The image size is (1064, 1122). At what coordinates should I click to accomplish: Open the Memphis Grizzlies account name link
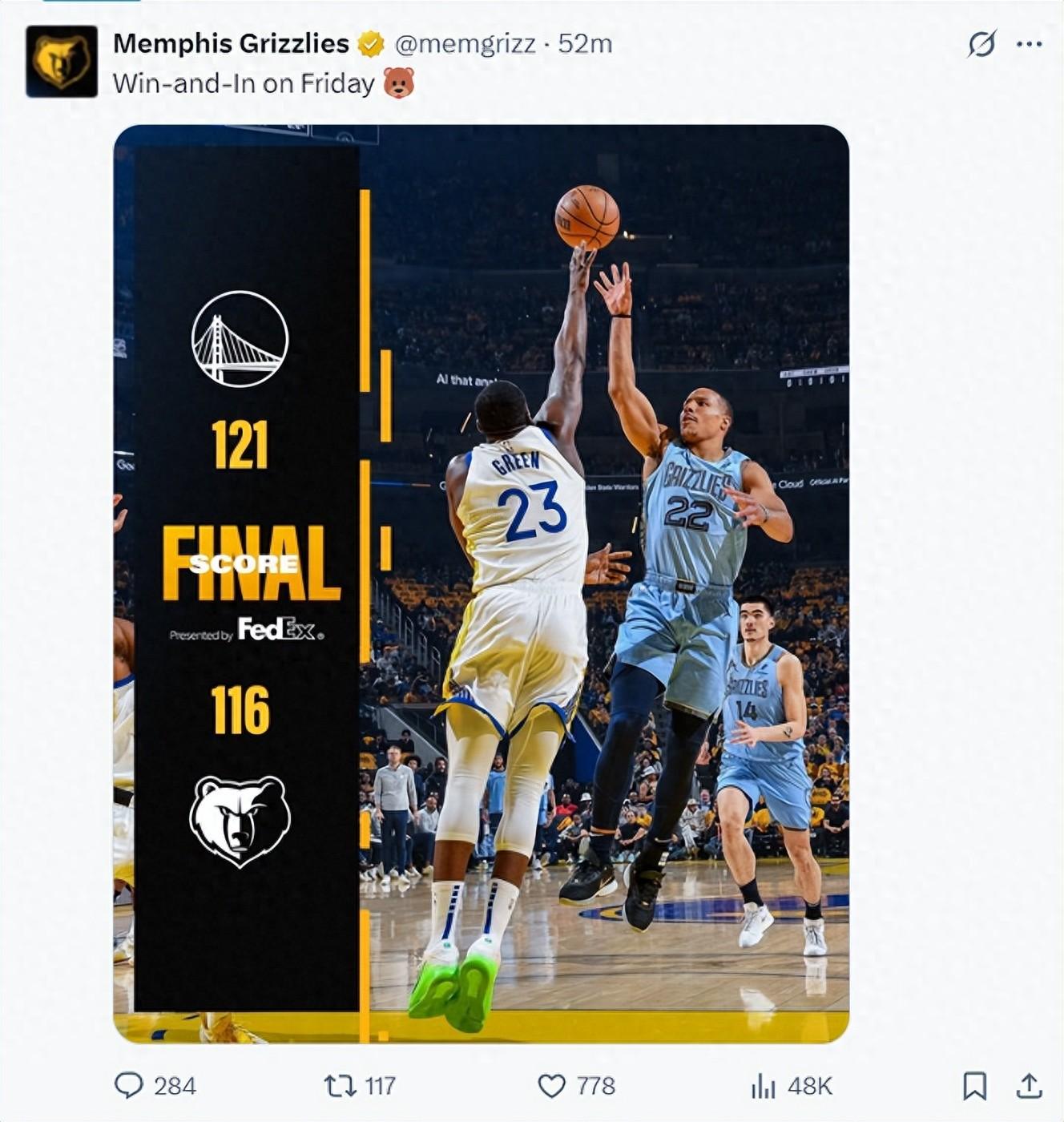click(x=231, y=43)
